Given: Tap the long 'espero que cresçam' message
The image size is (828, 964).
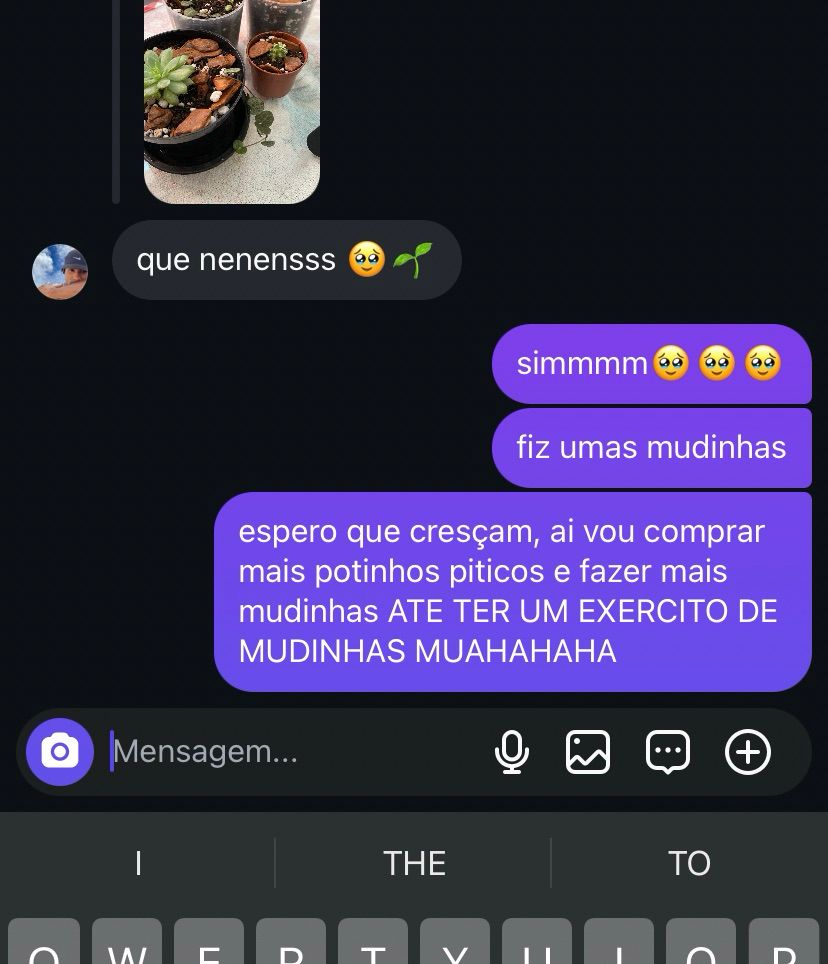Looking at the screenshot, I should pos(513,590).
